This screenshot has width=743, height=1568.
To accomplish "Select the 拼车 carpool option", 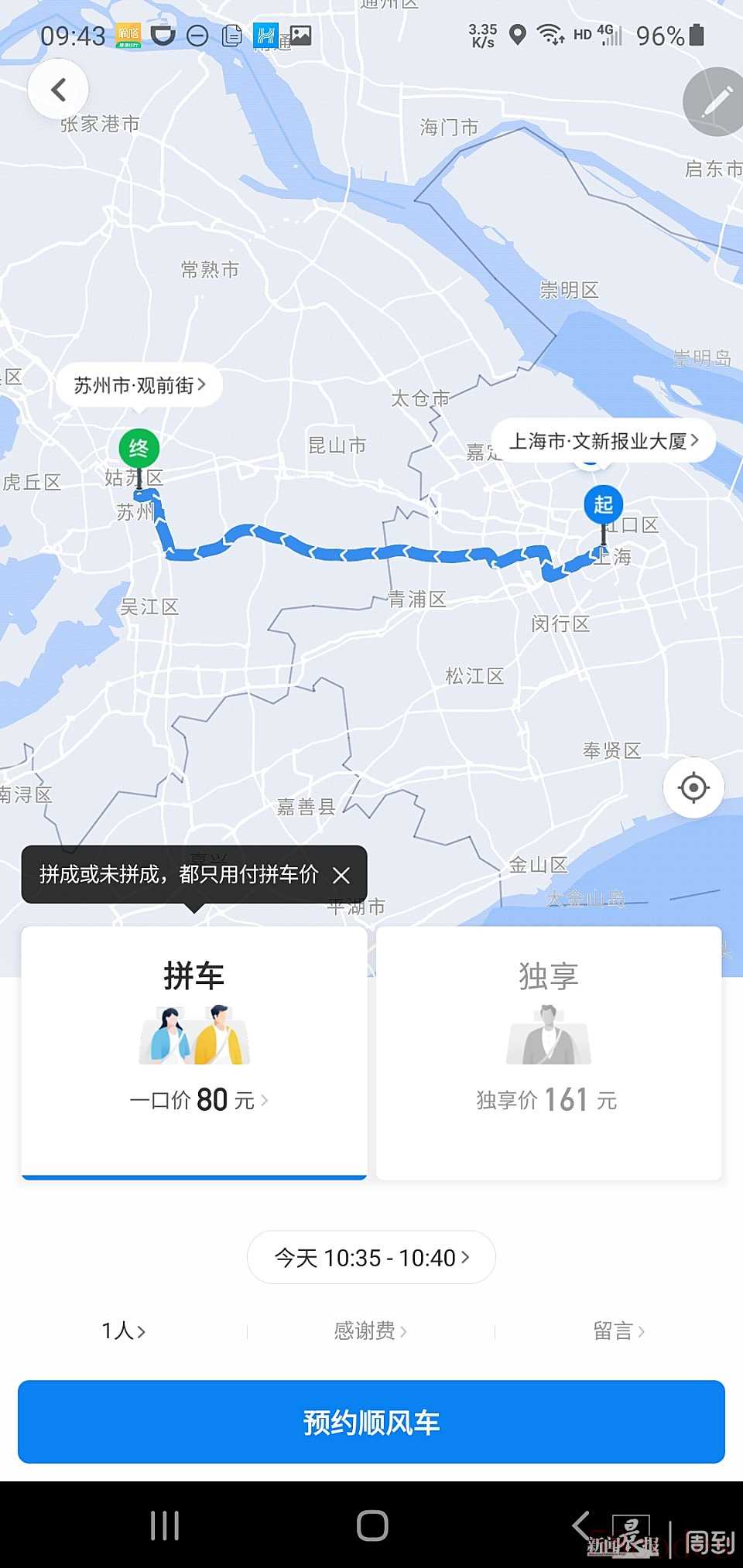I will point(194,1050).
